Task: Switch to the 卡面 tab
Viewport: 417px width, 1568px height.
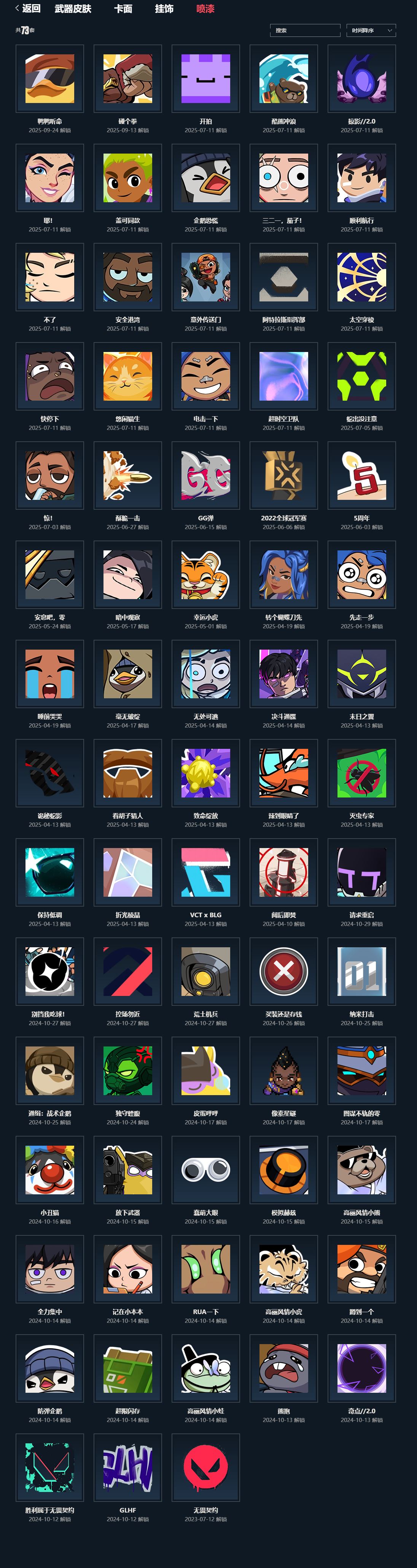Action: (x=123, y=8)
